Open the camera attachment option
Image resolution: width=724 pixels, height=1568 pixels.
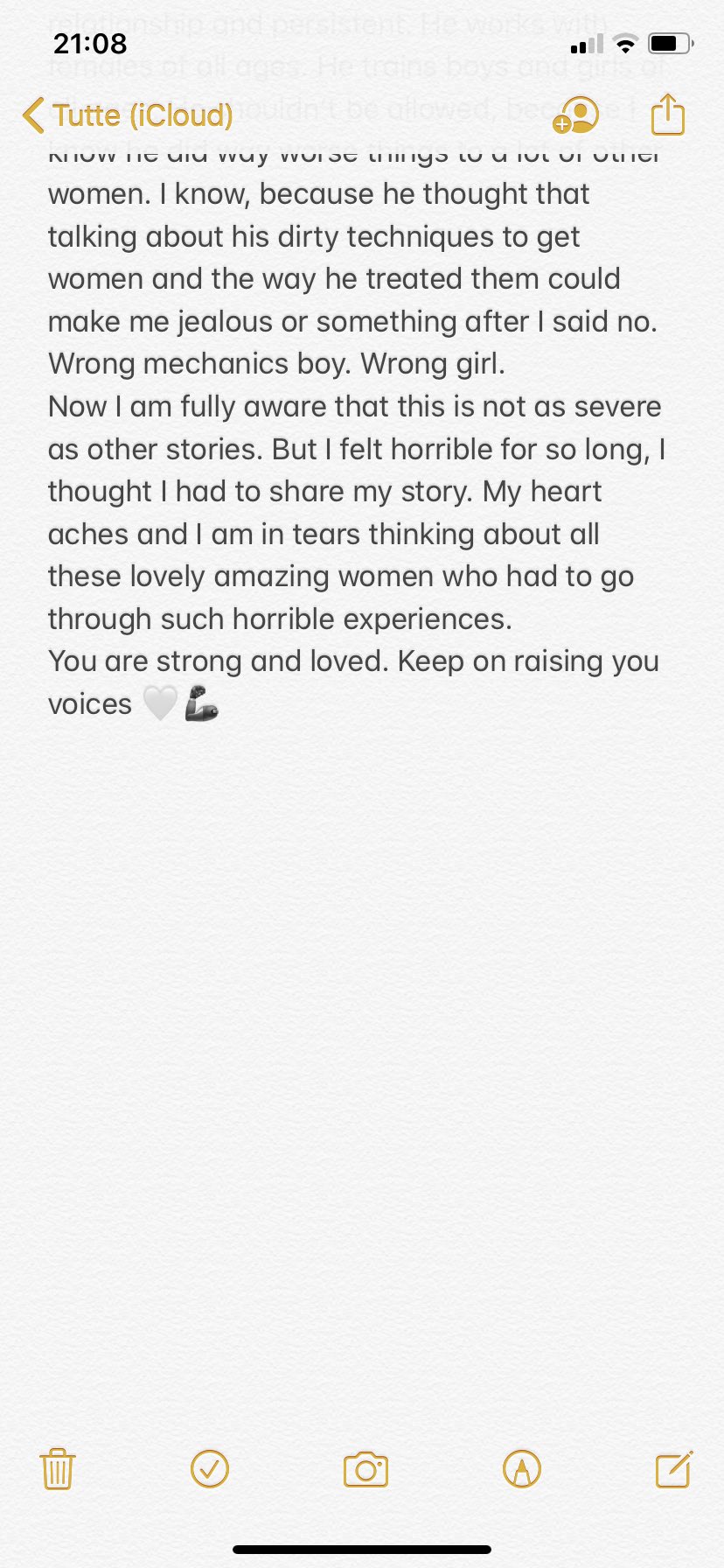tap(365, 1470)
